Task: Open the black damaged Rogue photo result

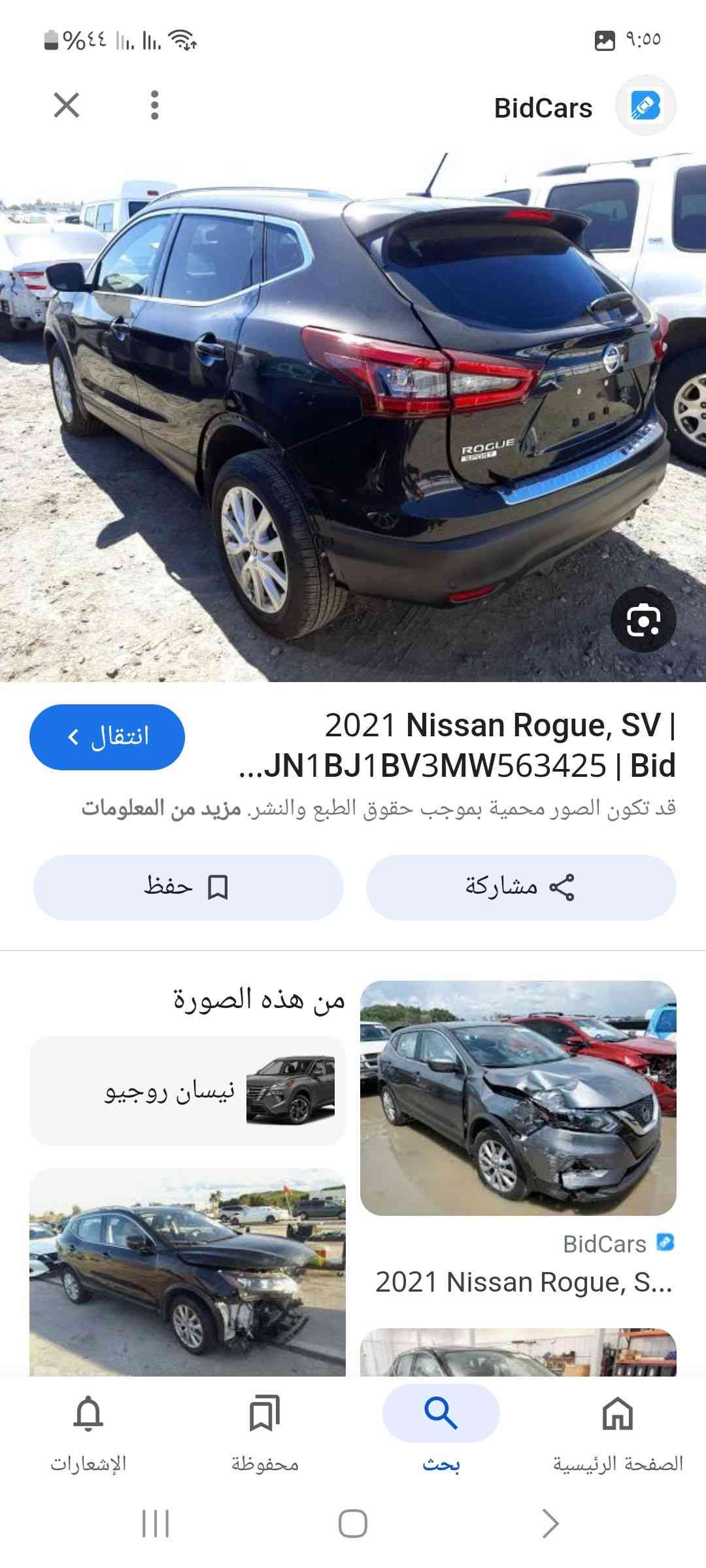Action: click(x=188, y=1273)
